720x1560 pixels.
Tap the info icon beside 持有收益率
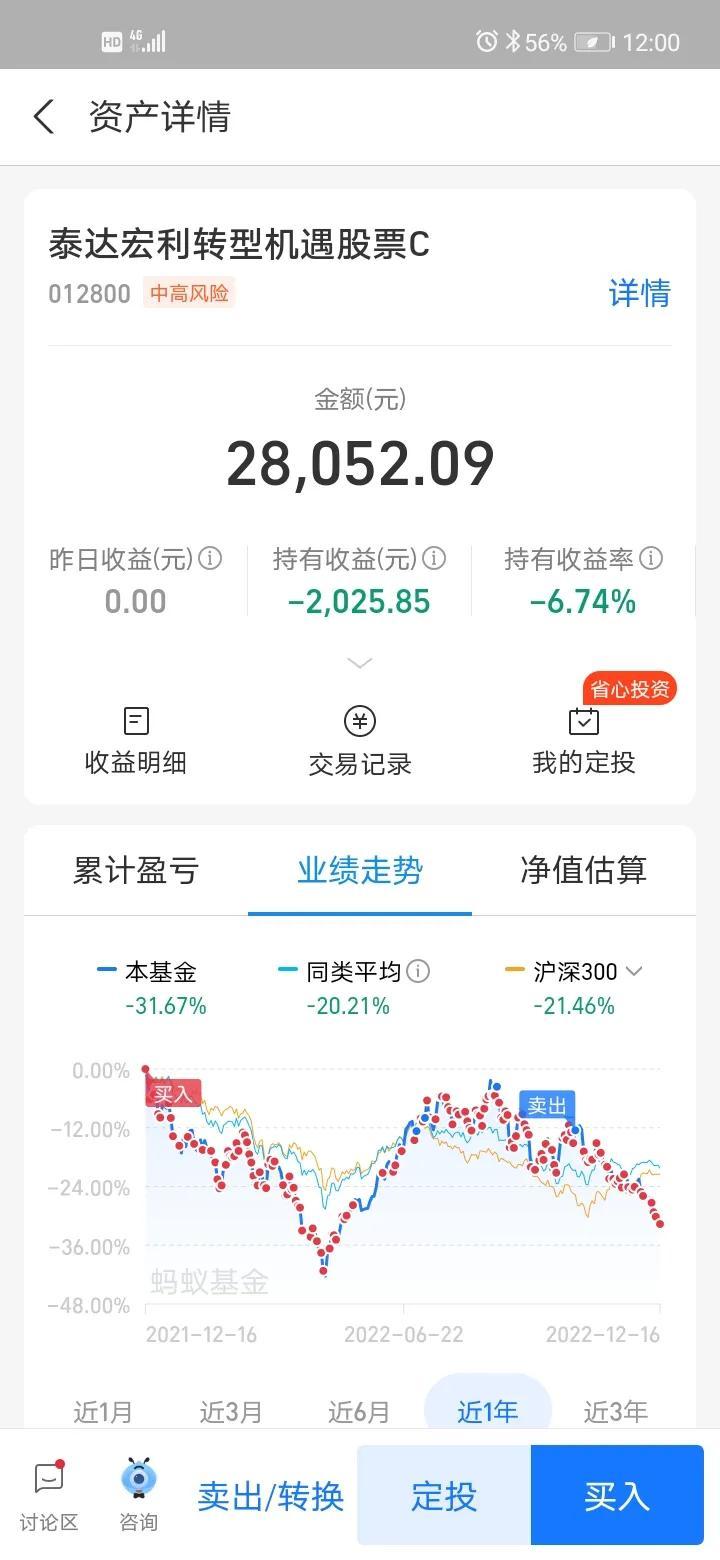651,558
